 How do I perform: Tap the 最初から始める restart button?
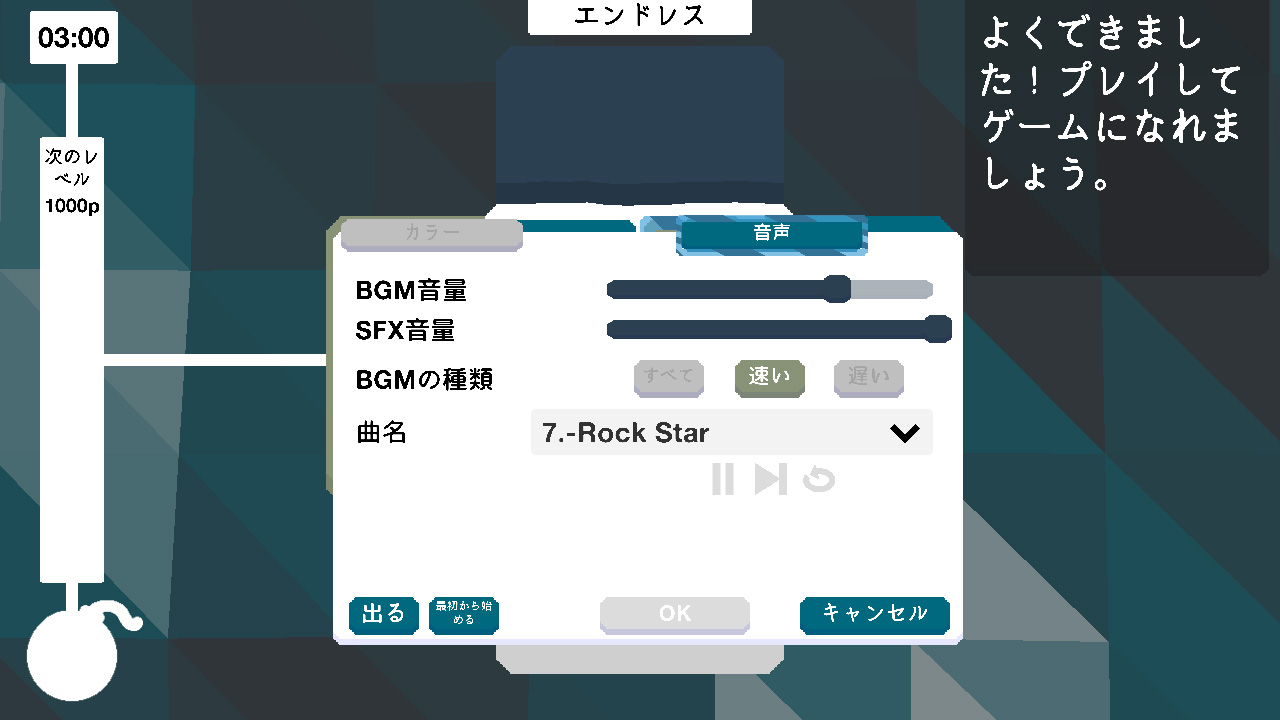point(463,614)
